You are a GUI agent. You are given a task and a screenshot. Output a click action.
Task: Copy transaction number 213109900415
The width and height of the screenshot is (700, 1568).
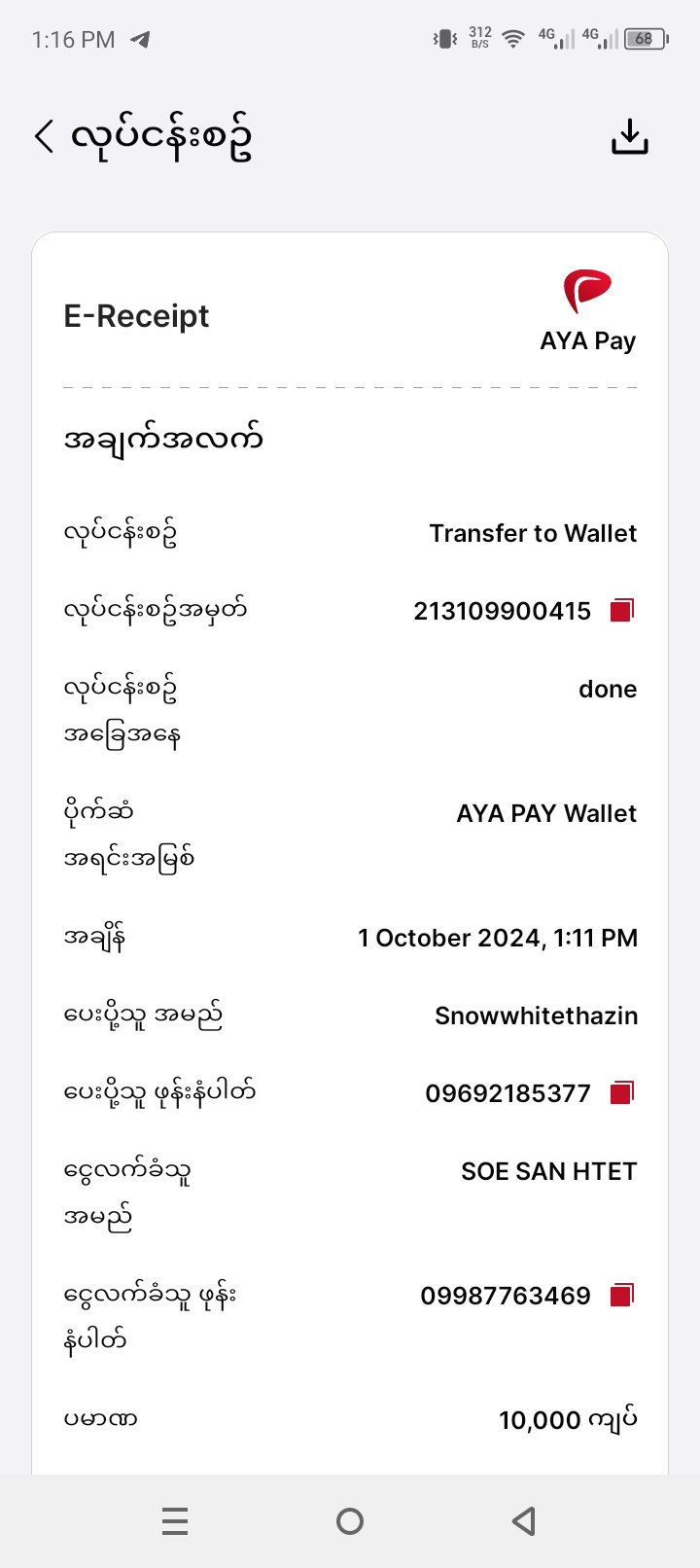click(x=621, y=611)
